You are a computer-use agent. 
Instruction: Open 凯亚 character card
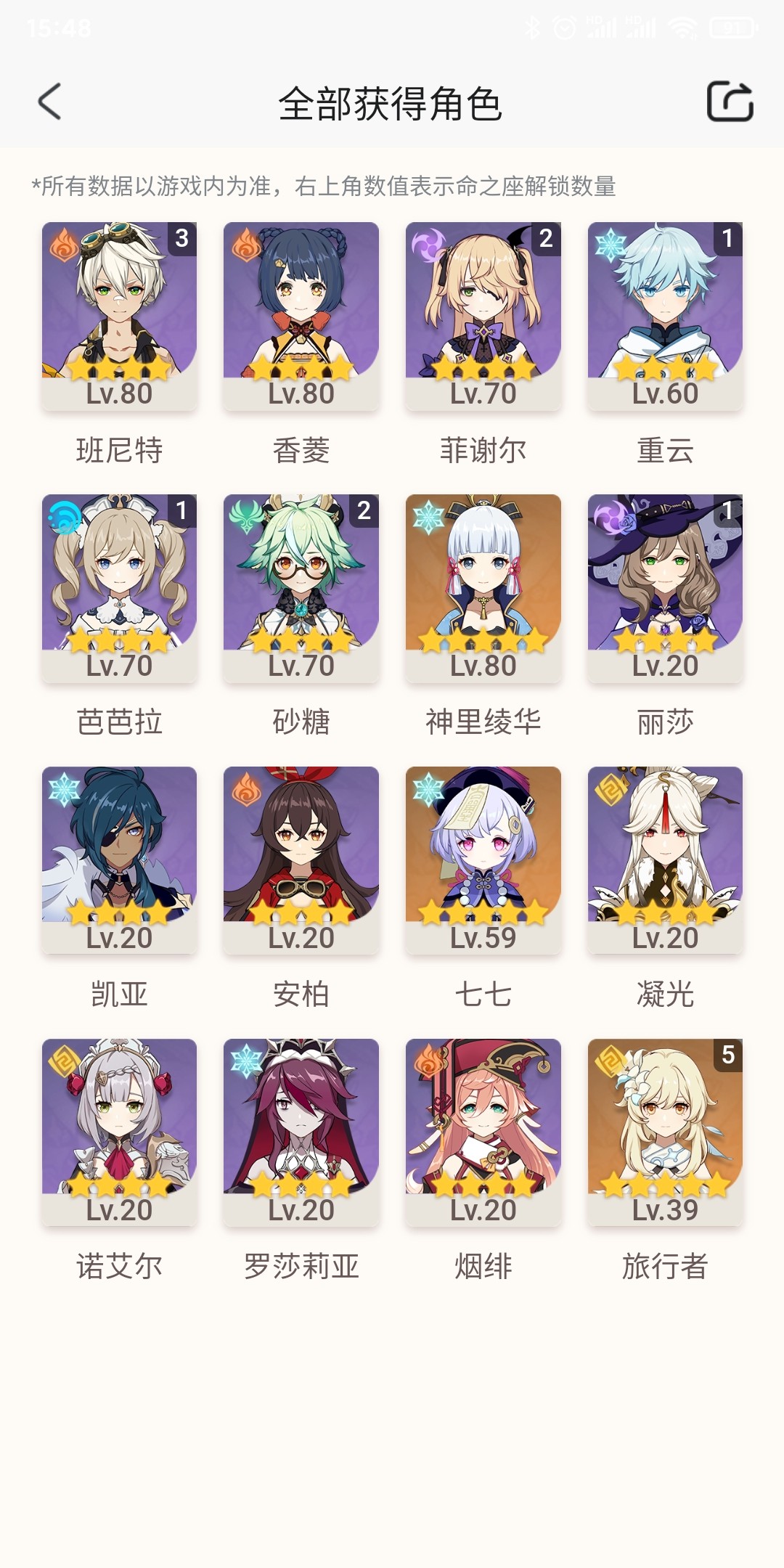pyautogui.click(x=119, y=860)
